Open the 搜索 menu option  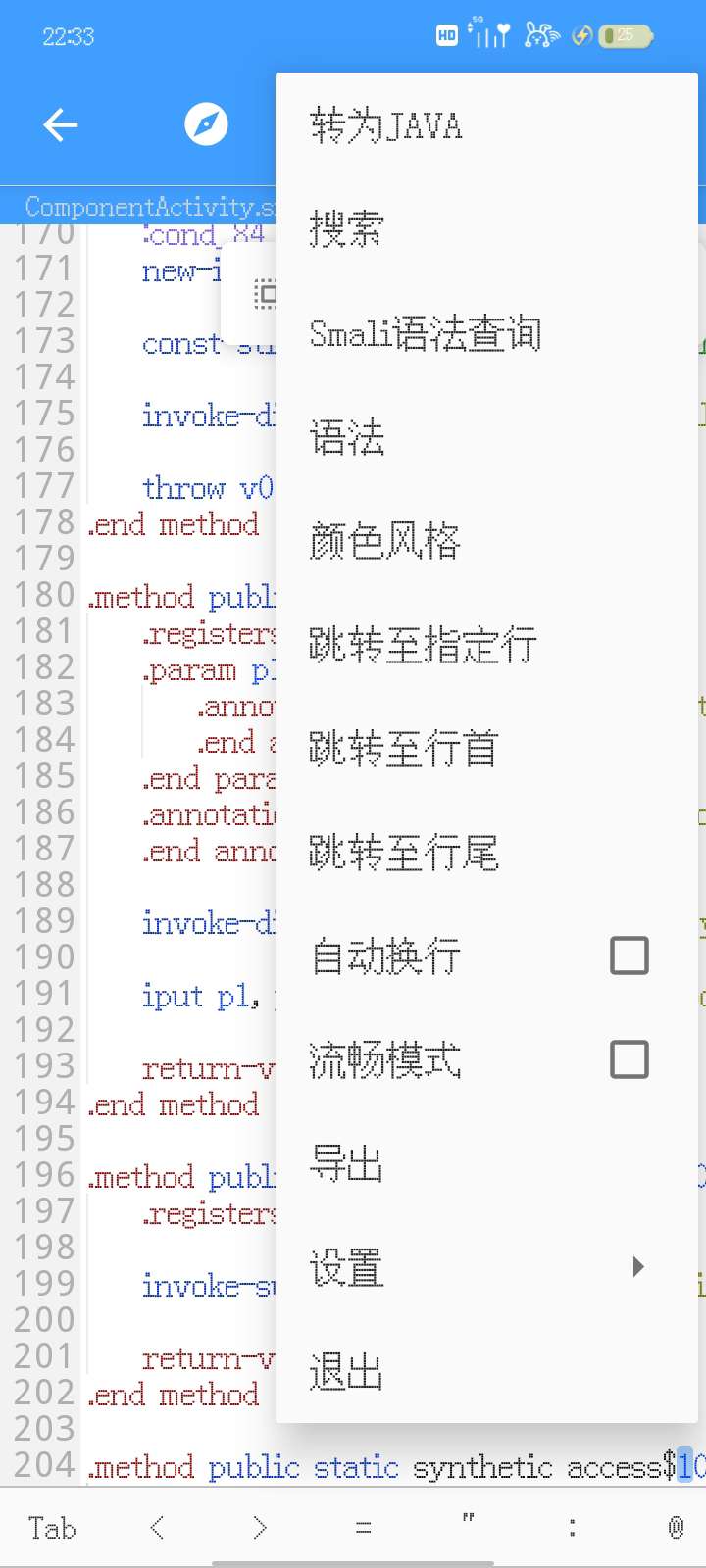click(x=346, y=229)
